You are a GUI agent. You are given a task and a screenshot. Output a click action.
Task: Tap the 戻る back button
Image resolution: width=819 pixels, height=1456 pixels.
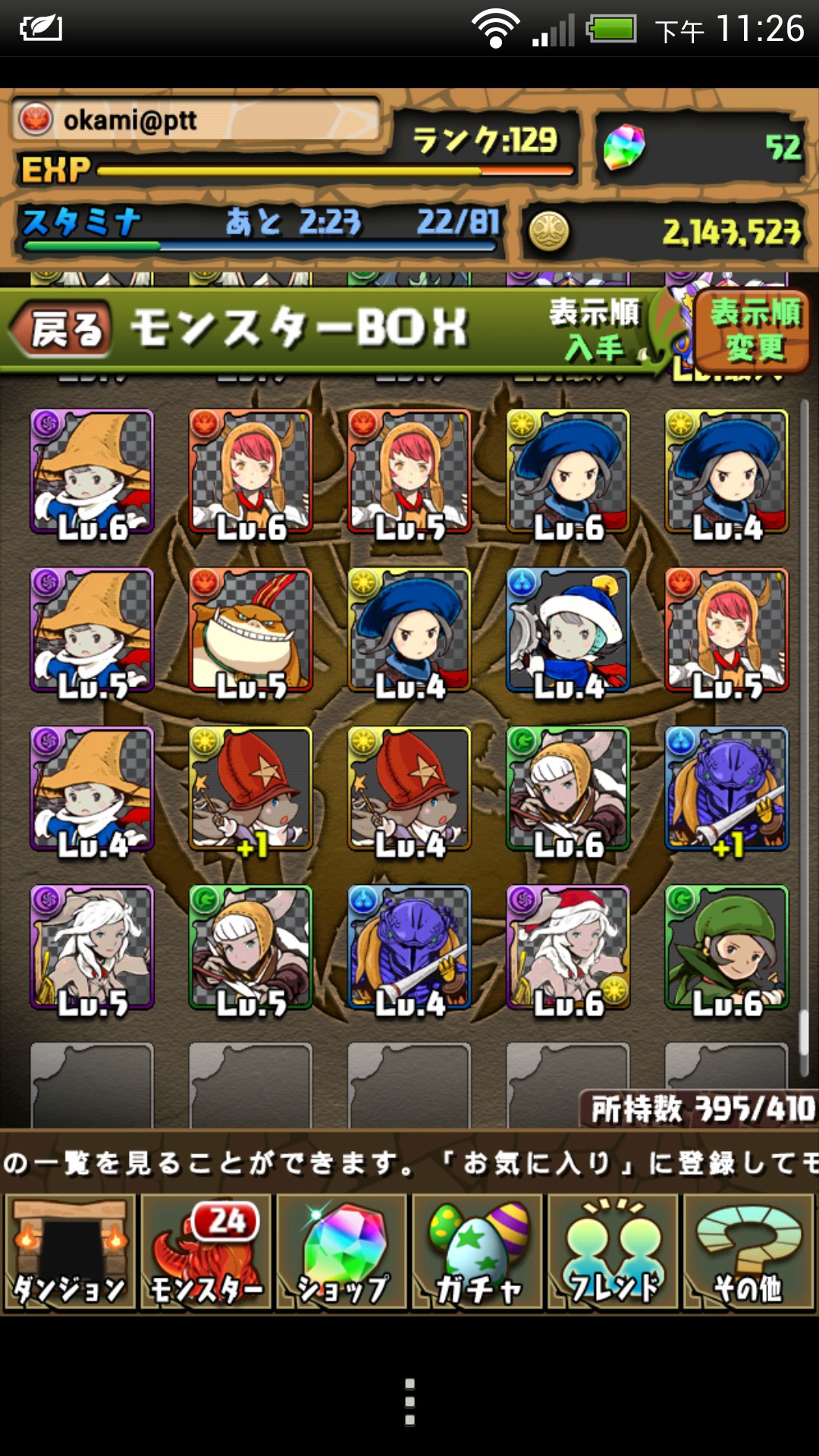point(62,330)
